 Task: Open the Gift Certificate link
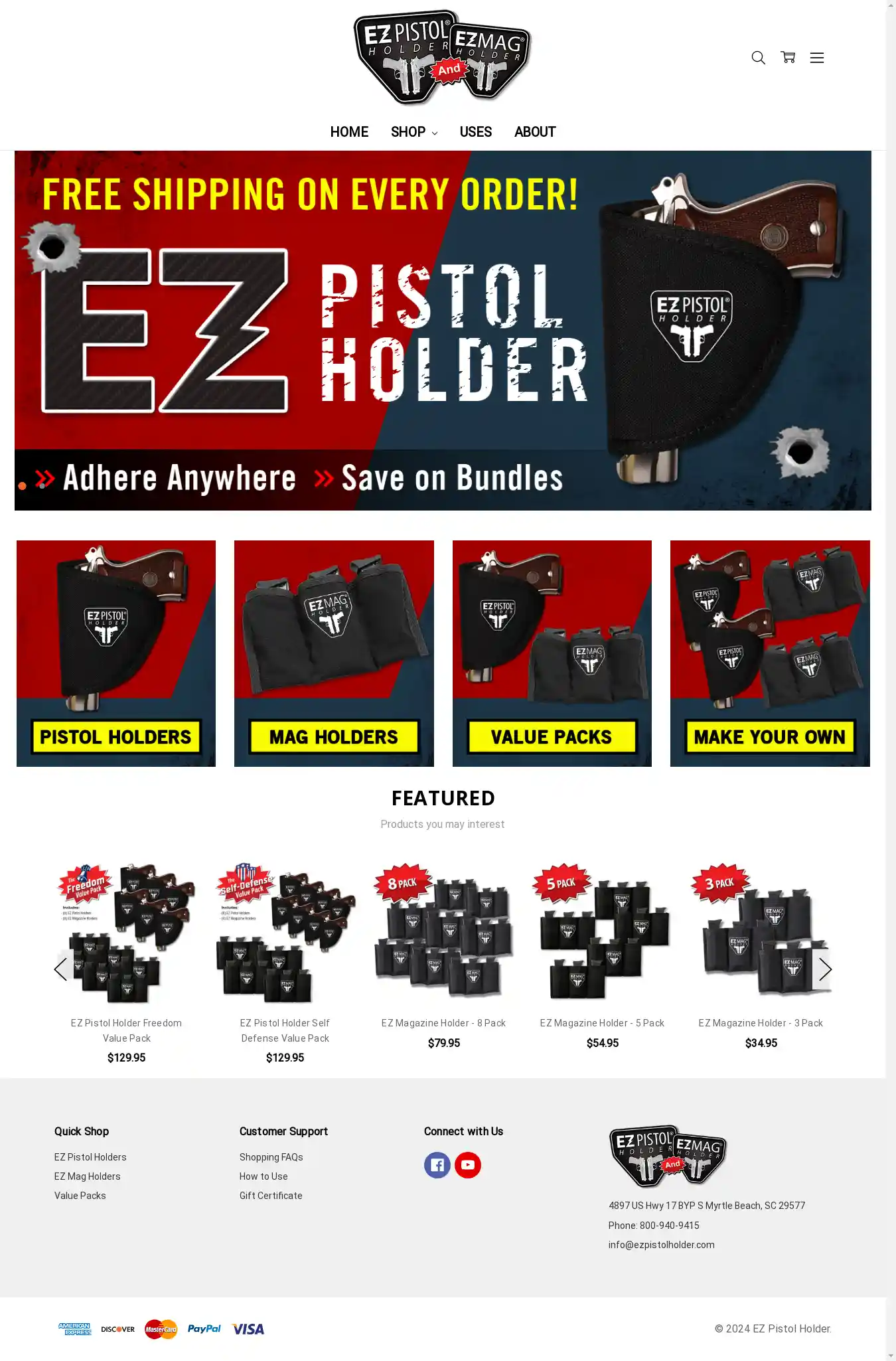[271, 1196]
